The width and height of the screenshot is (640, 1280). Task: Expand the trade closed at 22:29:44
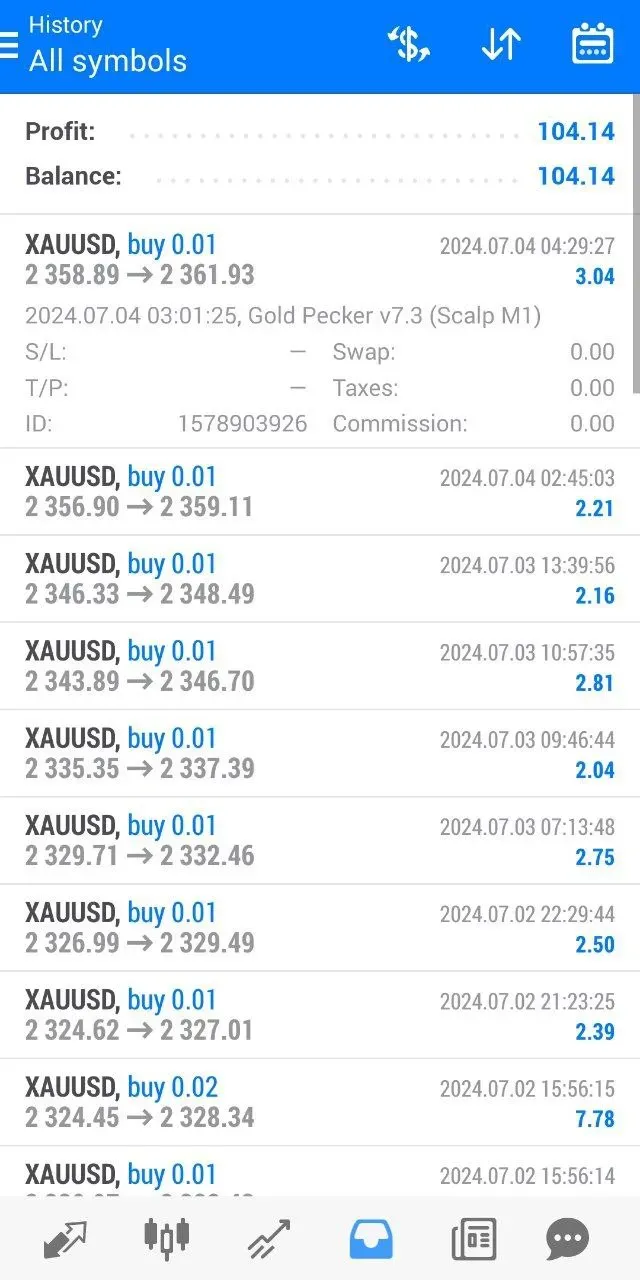tap(320, 927)
